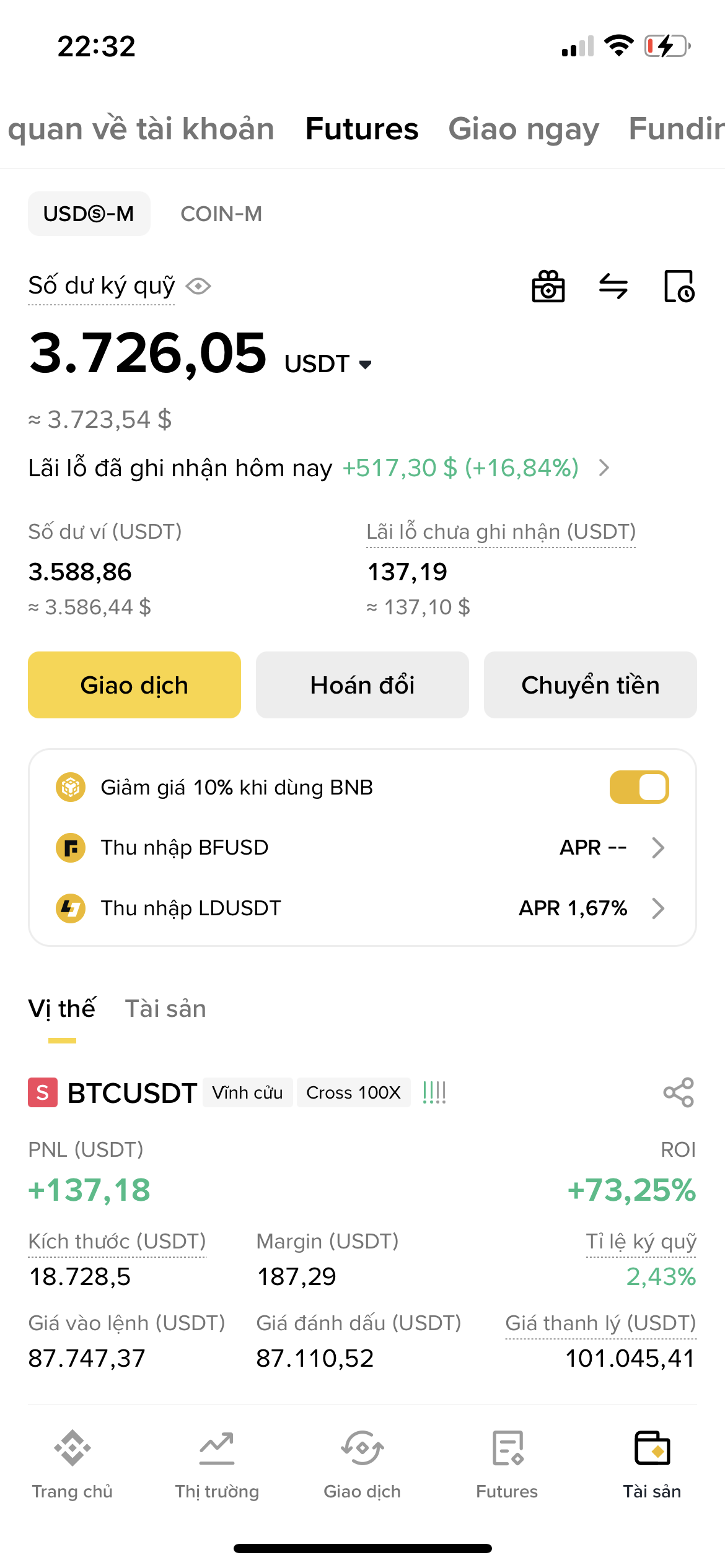Switch to the COIN-M segment
Viewport: 725px width, 1568px height.
(221, 214)
